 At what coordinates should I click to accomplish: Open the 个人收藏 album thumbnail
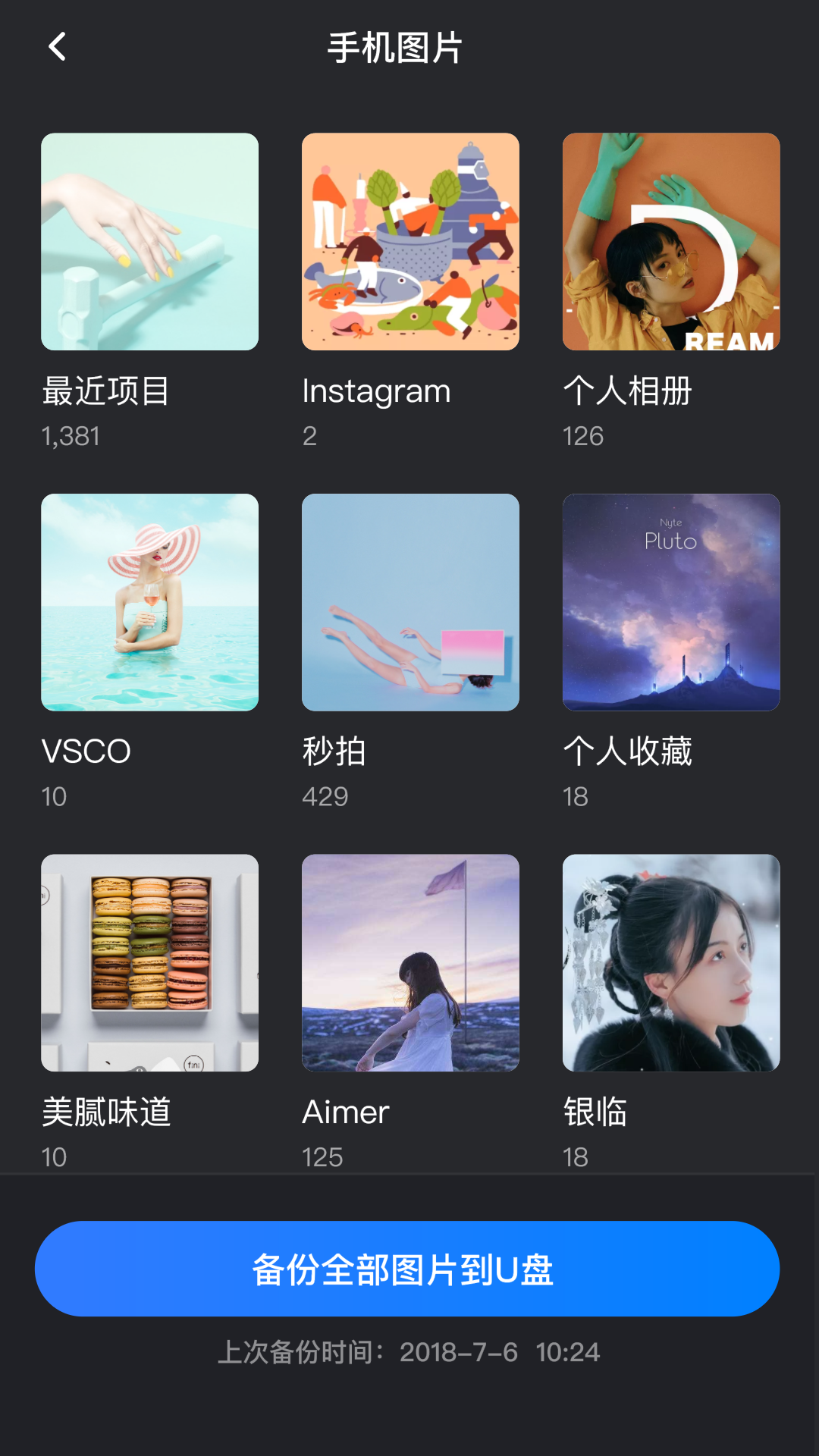point(671,603)
